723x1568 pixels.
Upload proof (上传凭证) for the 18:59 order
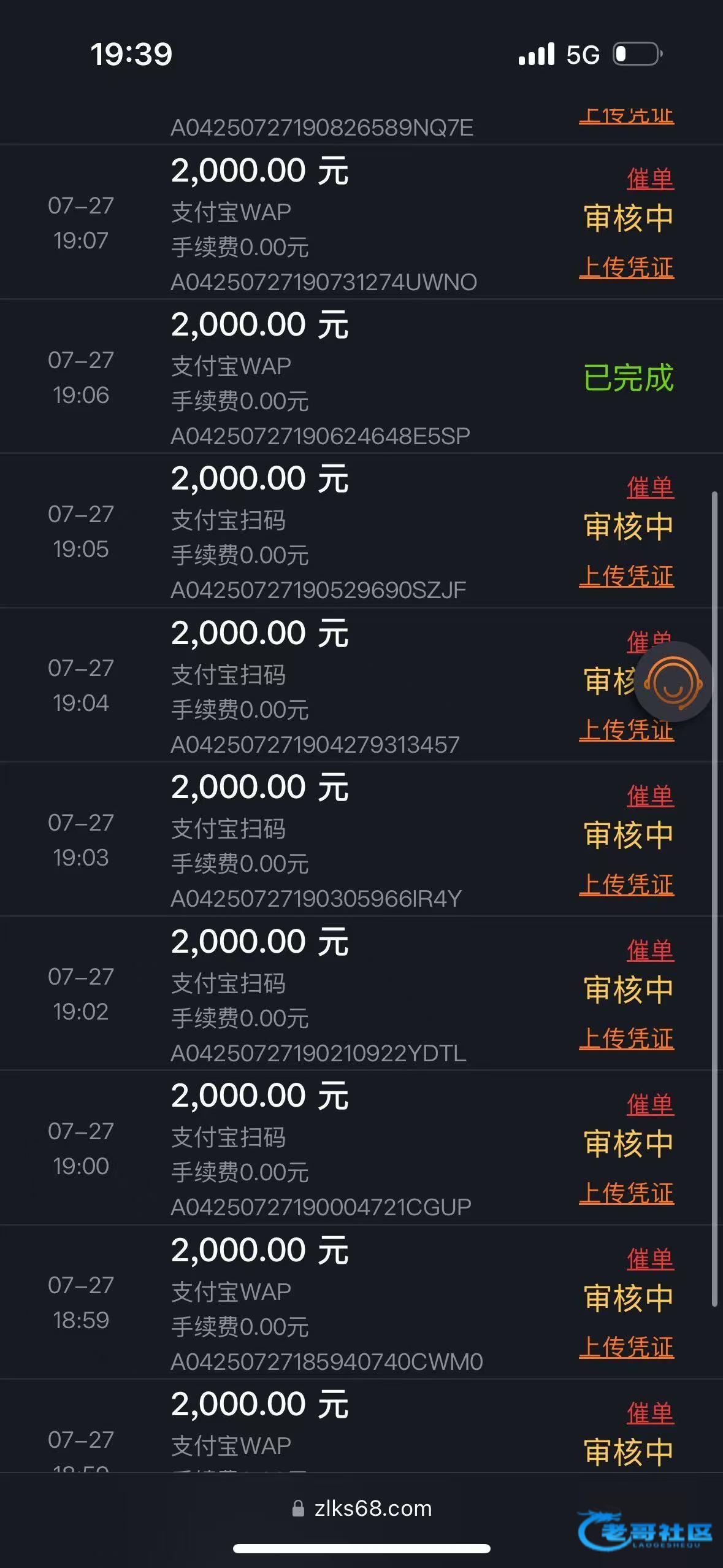pos(626,1347)
